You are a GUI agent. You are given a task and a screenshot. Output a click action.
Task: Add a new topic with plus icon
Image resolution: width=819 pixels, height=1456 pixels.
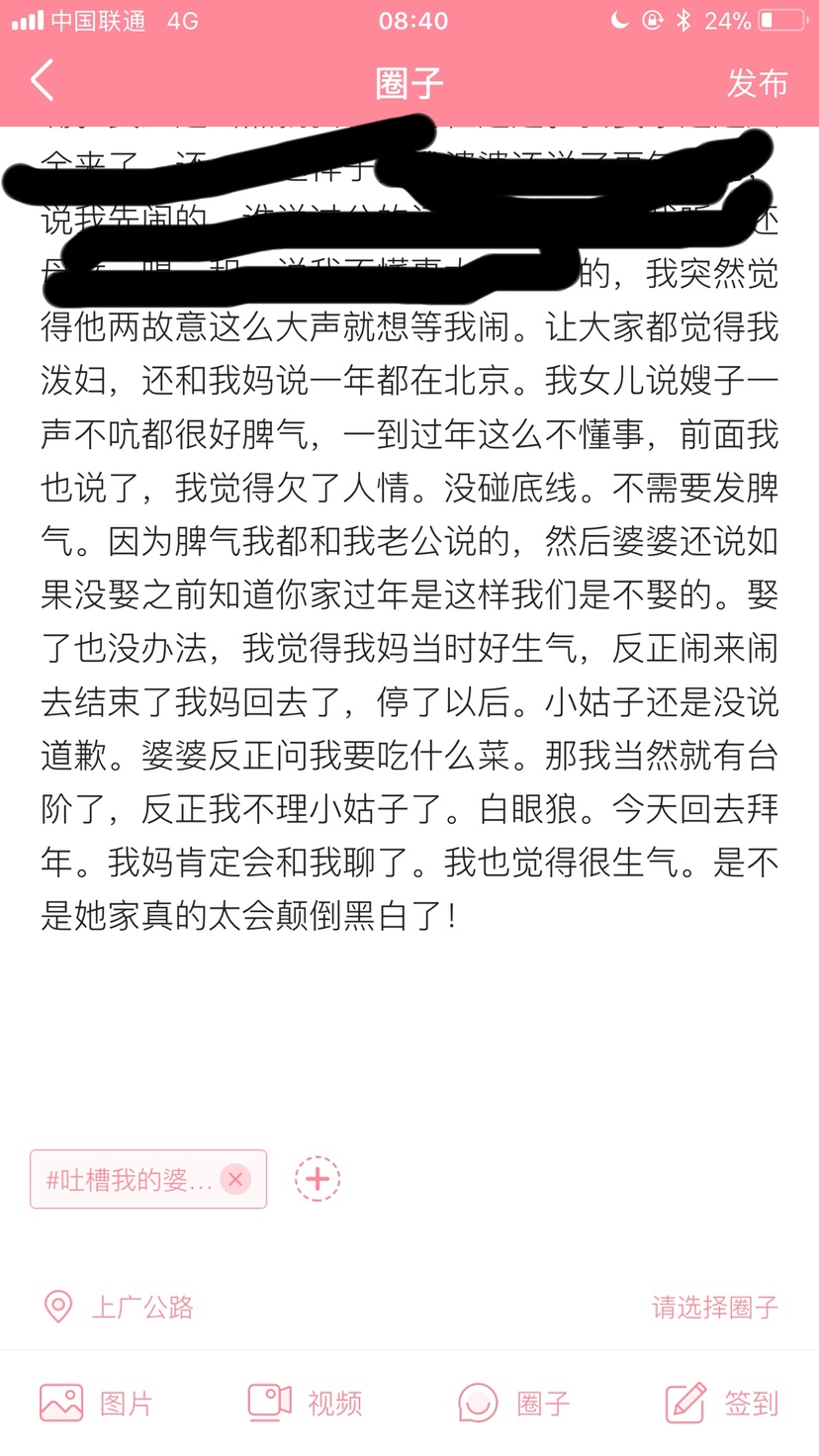[318, 1179]
